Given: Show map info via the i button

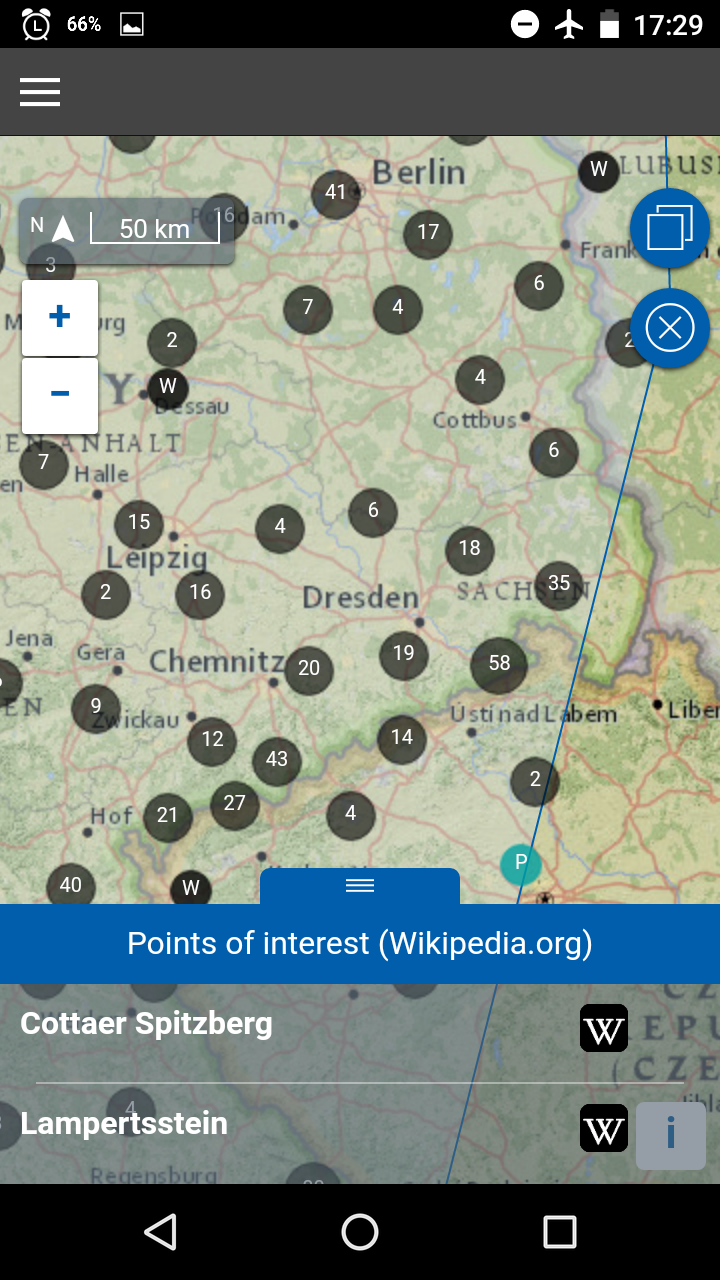Looking at the screenshot, I should click(x=670, y=1136).
